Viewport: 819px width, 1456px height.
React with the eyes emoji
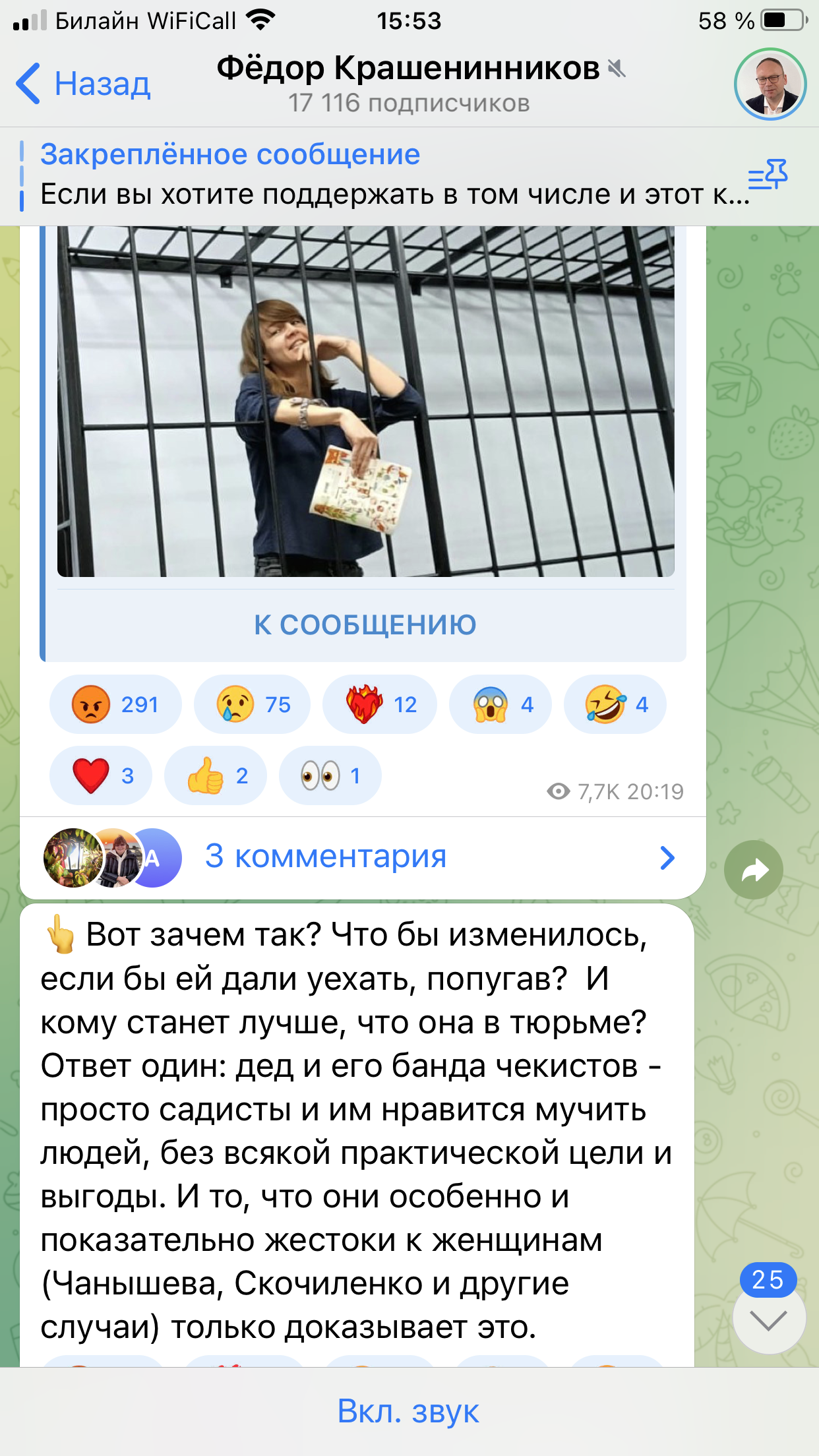[330, 775]
